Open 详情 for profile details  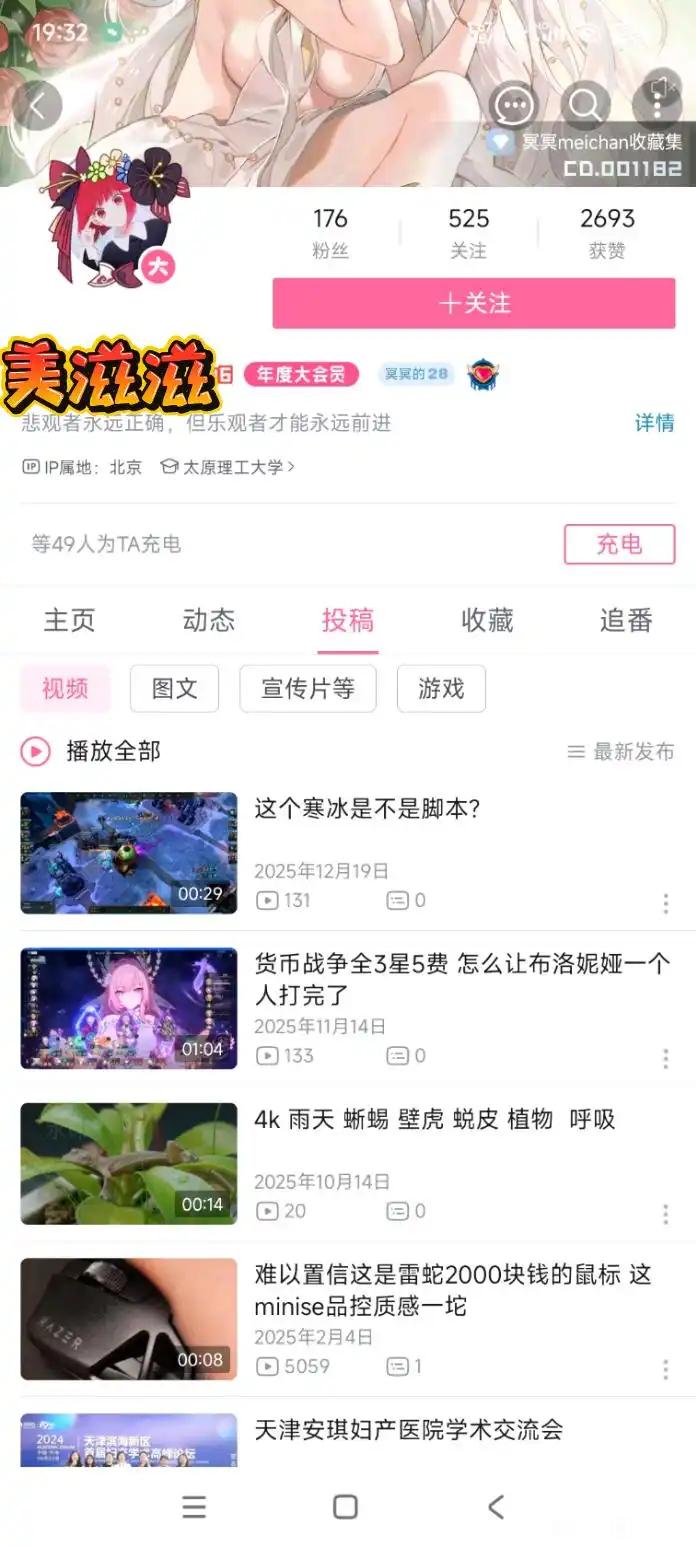pyautogui.click(x=654, y=423)
